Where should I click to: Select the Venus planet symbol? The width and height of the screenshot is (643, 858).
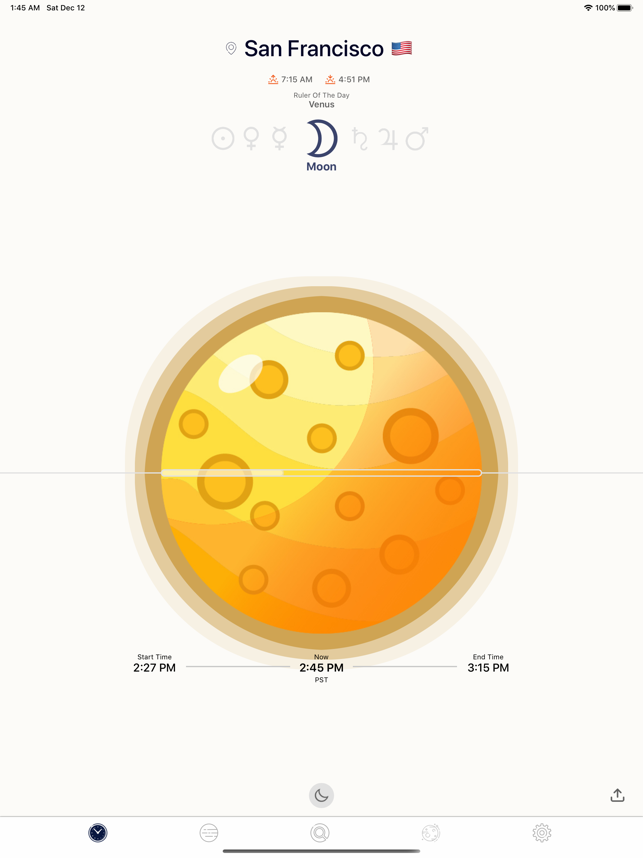[x=252, y=139]
